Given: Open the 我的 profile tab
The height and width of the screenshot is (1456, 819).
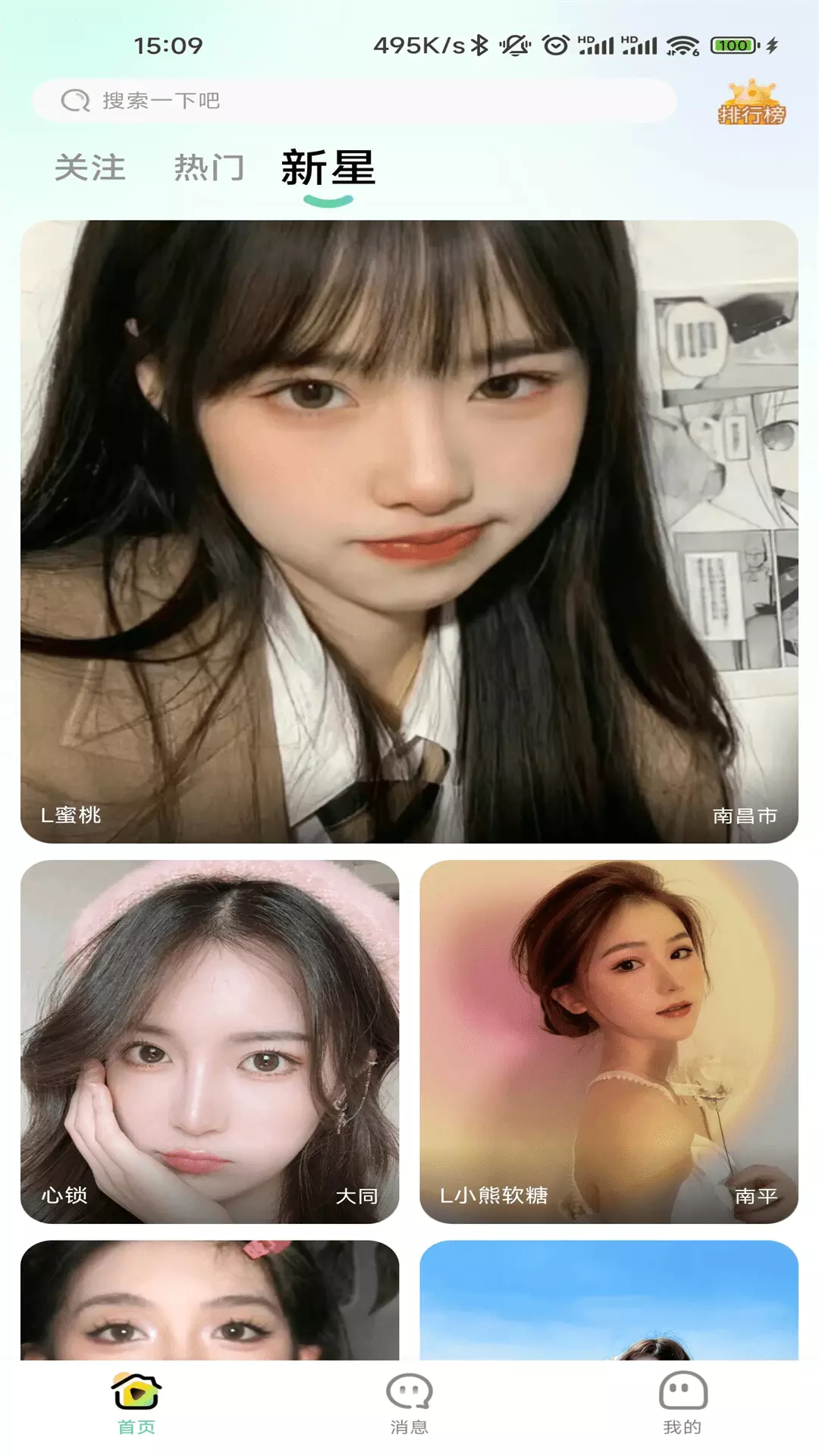Looking at the screenshot, I should click(x=682, y=1404).
